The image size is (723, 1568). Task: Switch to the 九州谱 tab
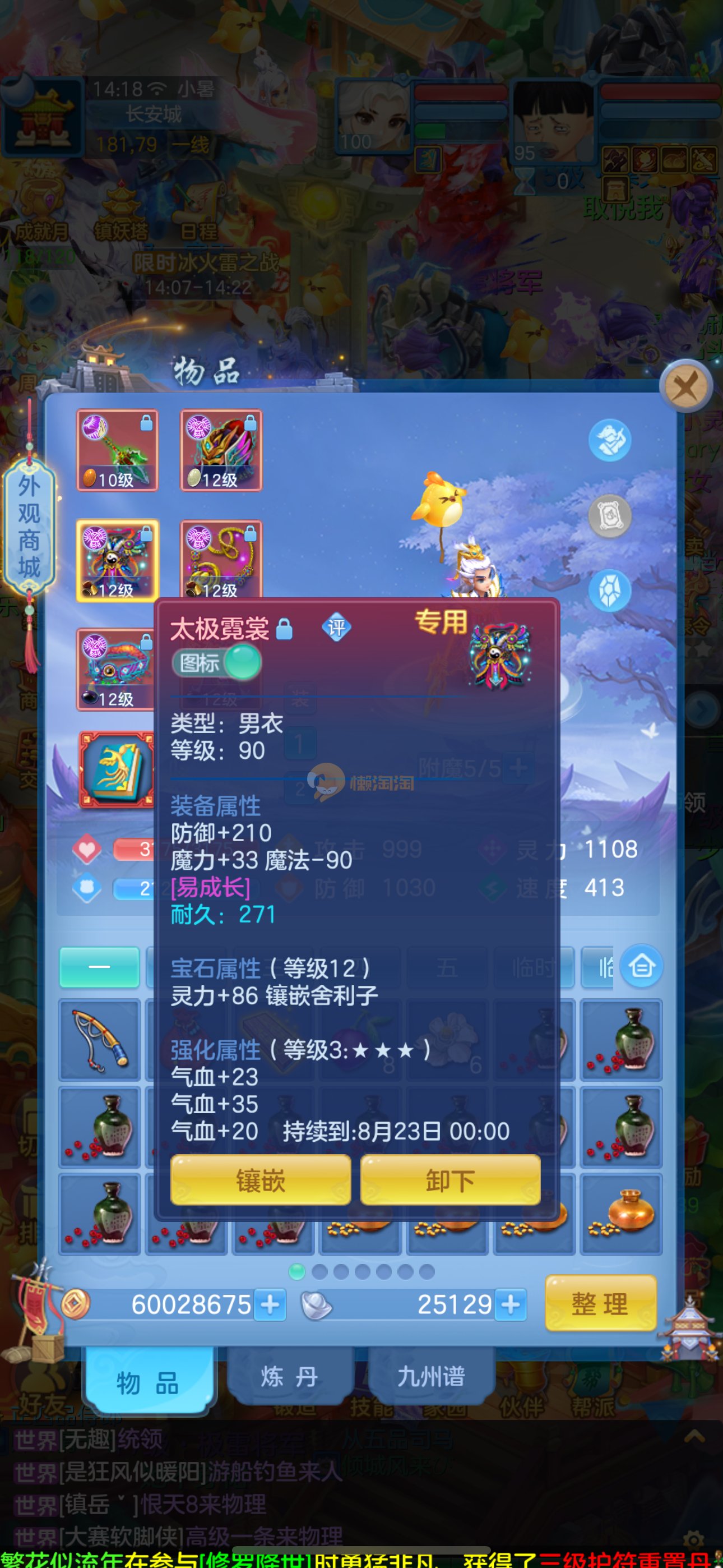[x=431, y=1377]
